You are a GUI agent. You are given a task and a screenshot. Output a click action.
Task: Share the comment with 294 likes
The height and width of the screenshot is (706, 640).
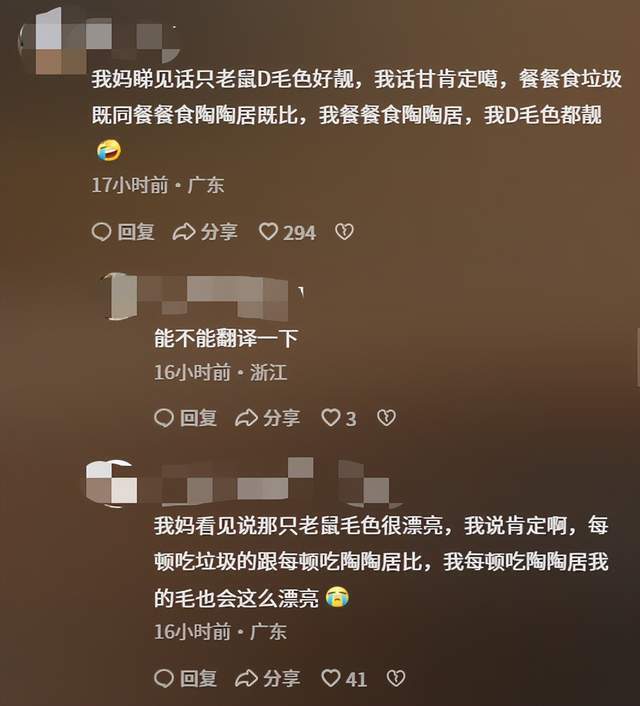click(x=205, y=232)
